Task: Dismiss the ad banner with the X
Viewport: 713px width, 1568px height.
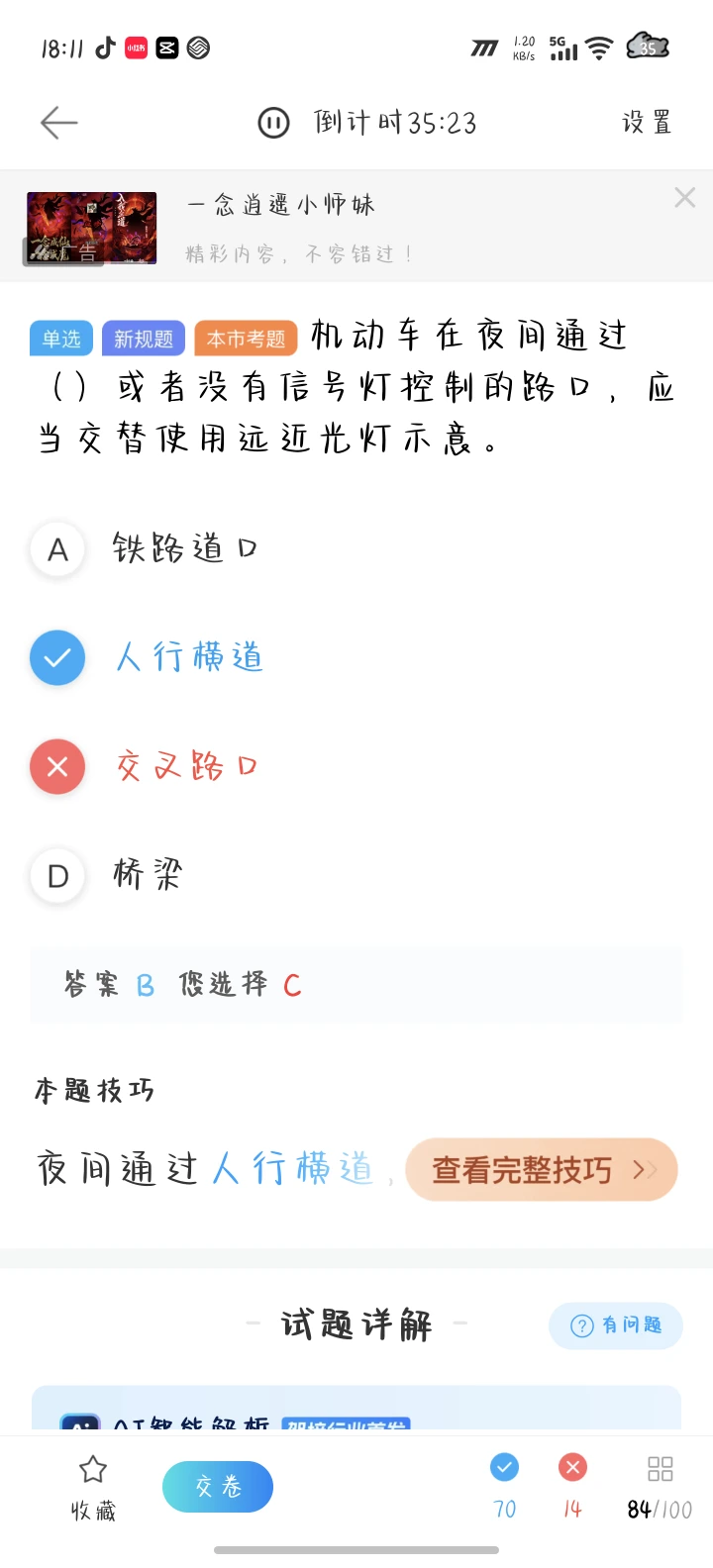Action: click(x=684, y=198)
